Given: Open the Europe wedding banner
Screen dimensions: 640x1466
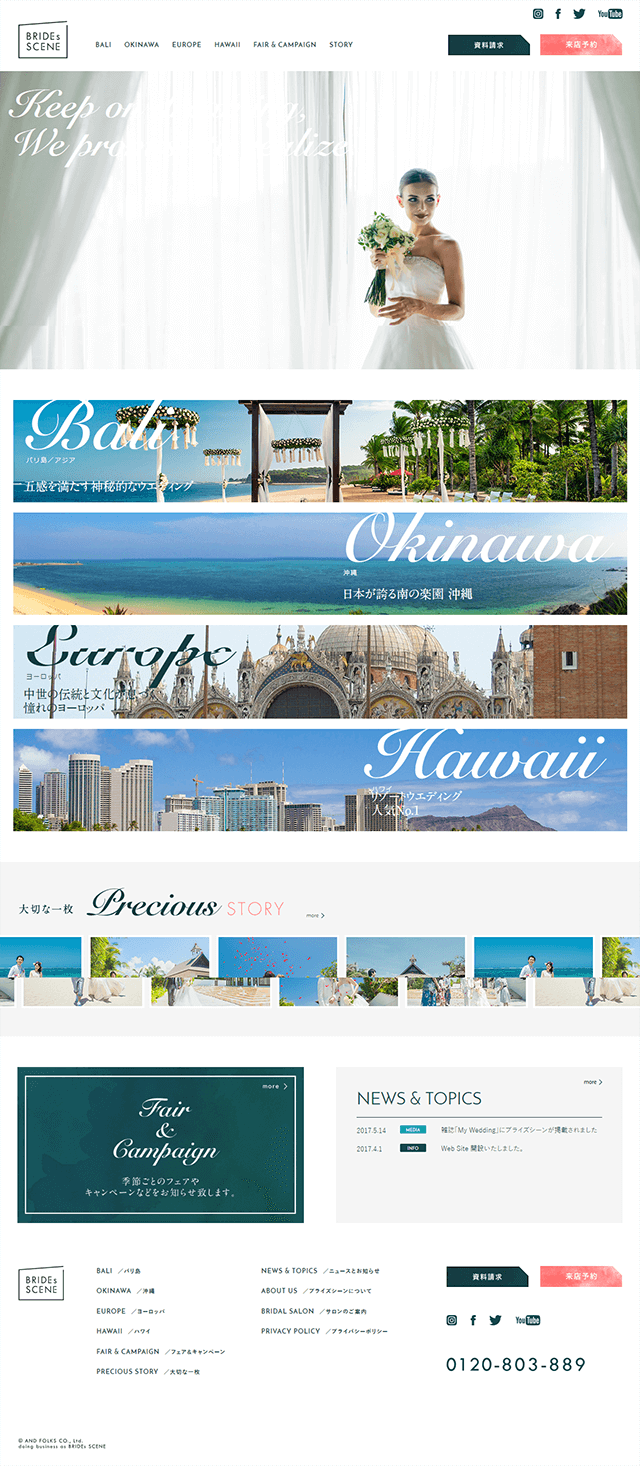Looking at the screenshot, I should (320, 672).
